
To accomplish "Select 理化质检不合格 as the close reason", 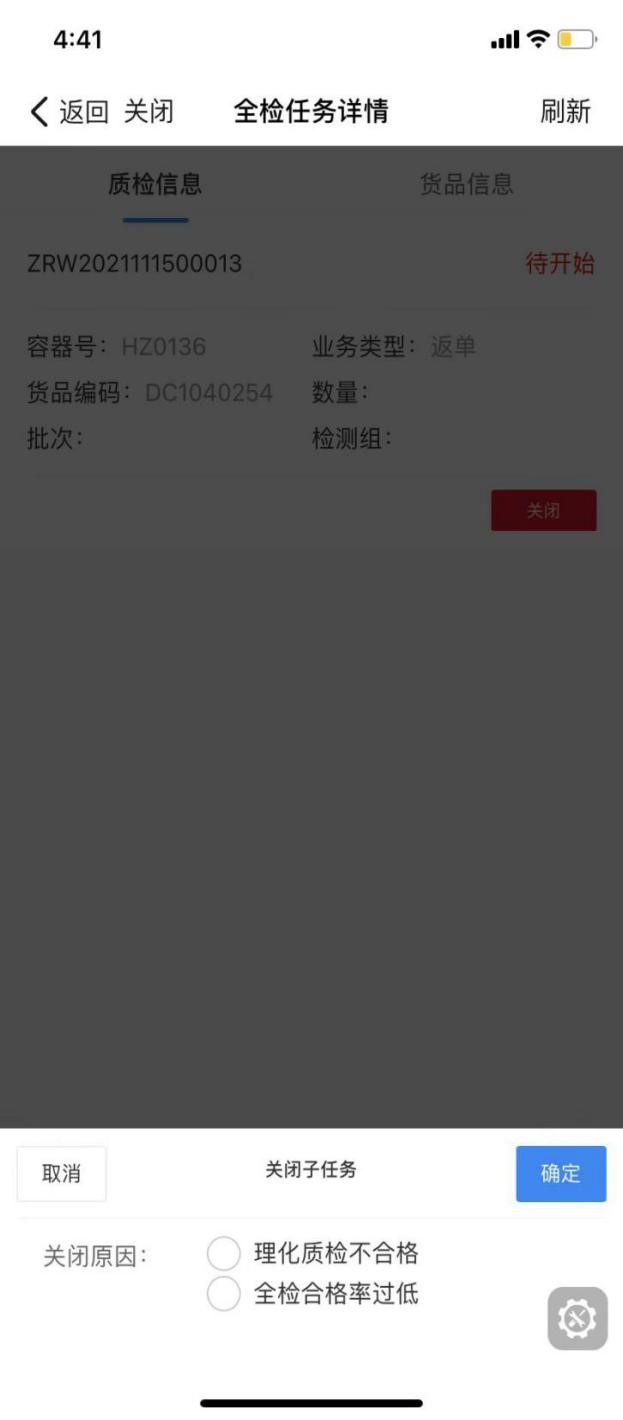I will click(x=224, y=1253).
